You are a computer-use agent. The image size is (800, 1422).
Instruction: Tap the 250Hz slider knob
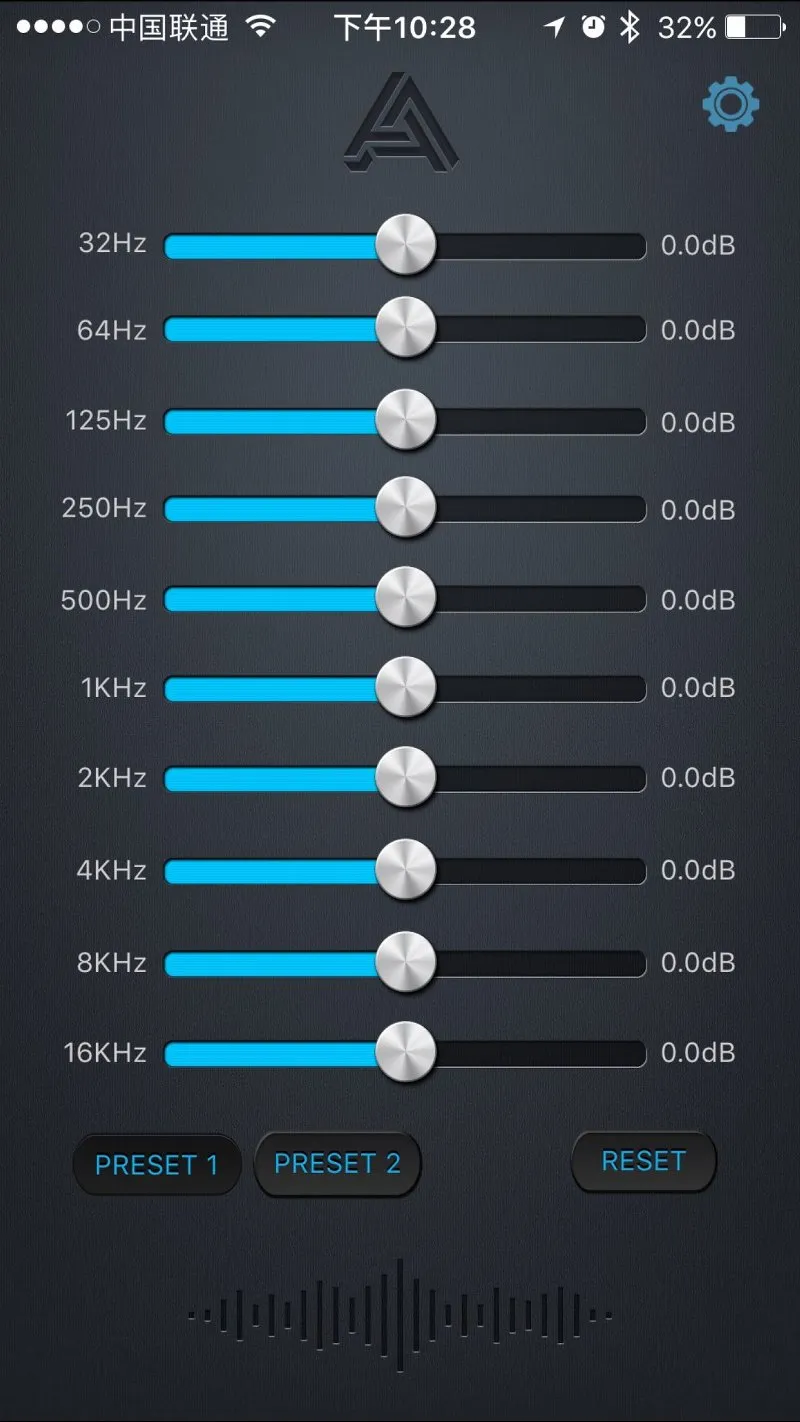tap(406, 507)
